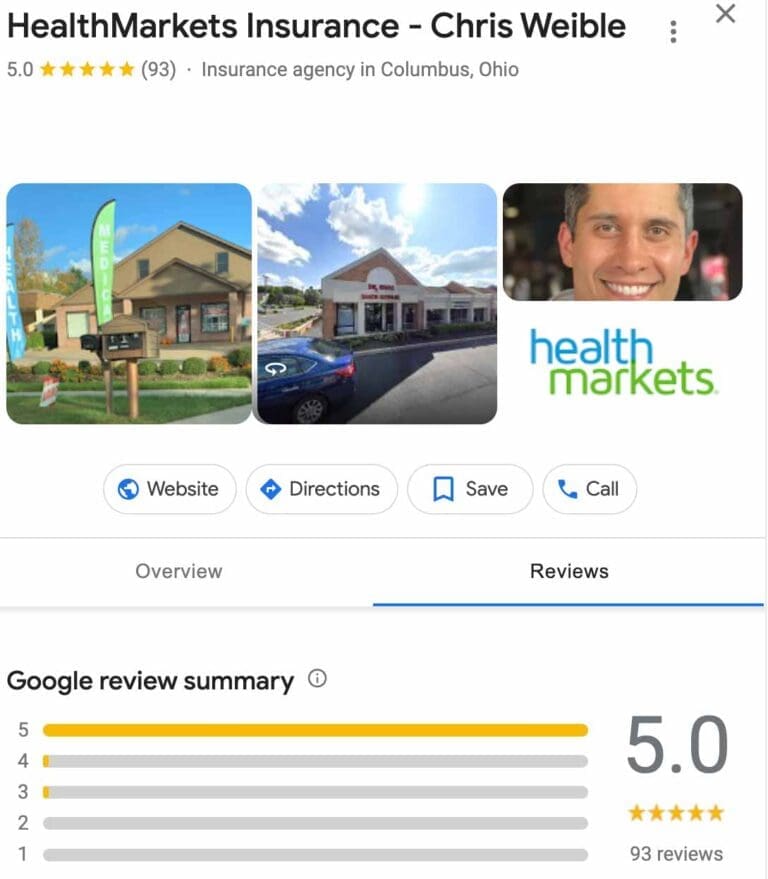Save this insurance agency
The image size is (768, 879).
point(470,489)
